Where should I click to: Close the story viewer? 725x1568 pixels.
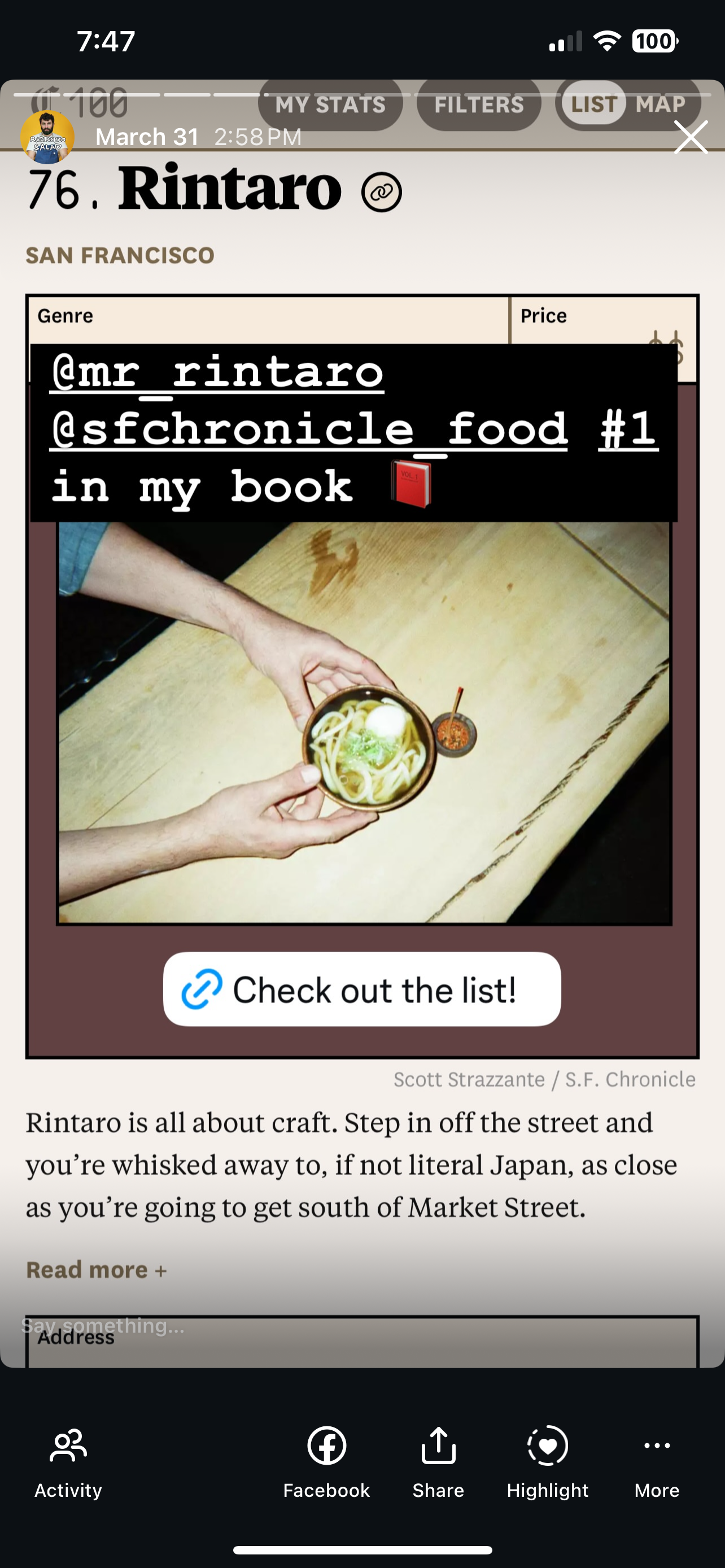coord(691,137)
